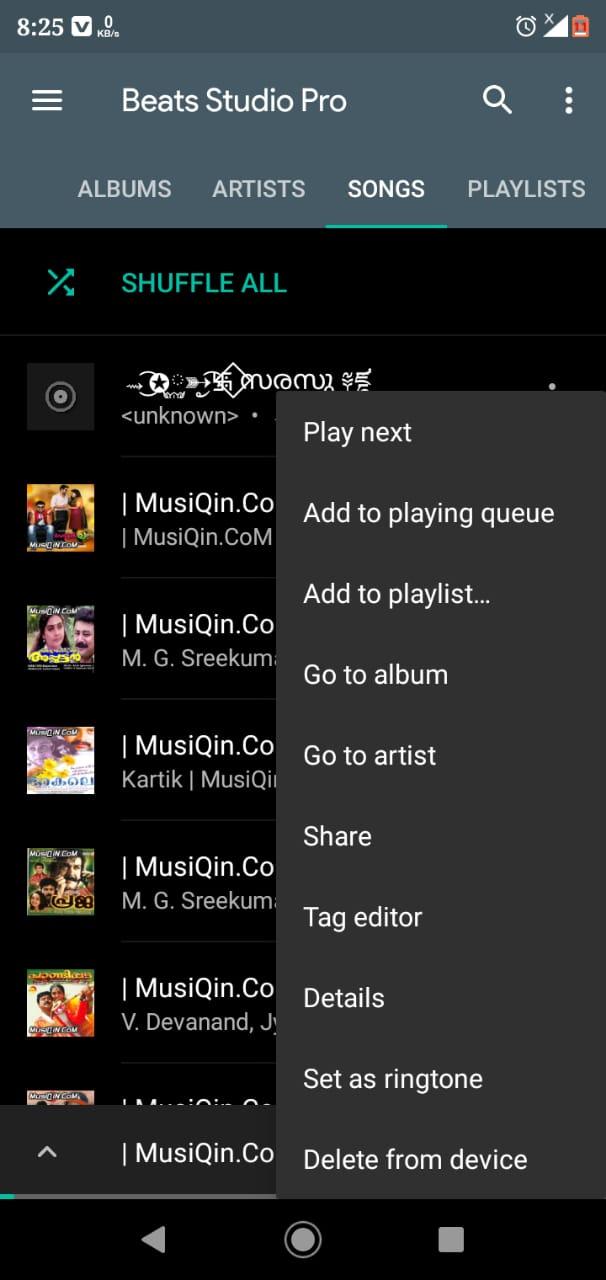
Task: Tap the system back button
Action: coord(153,1240)
